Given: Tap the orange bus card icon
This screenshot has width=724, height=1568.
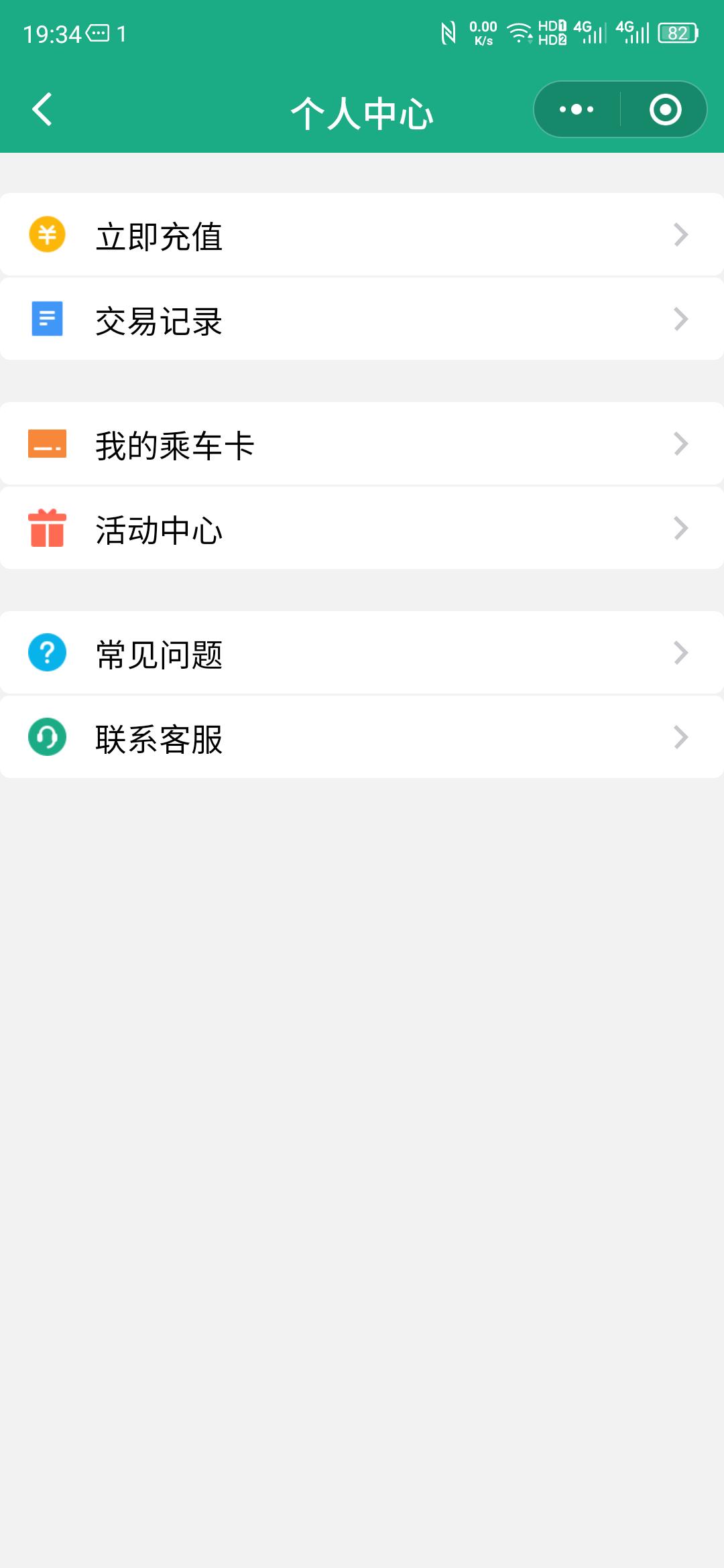Looking at the screenshot, I should click(x=45, y=444).
